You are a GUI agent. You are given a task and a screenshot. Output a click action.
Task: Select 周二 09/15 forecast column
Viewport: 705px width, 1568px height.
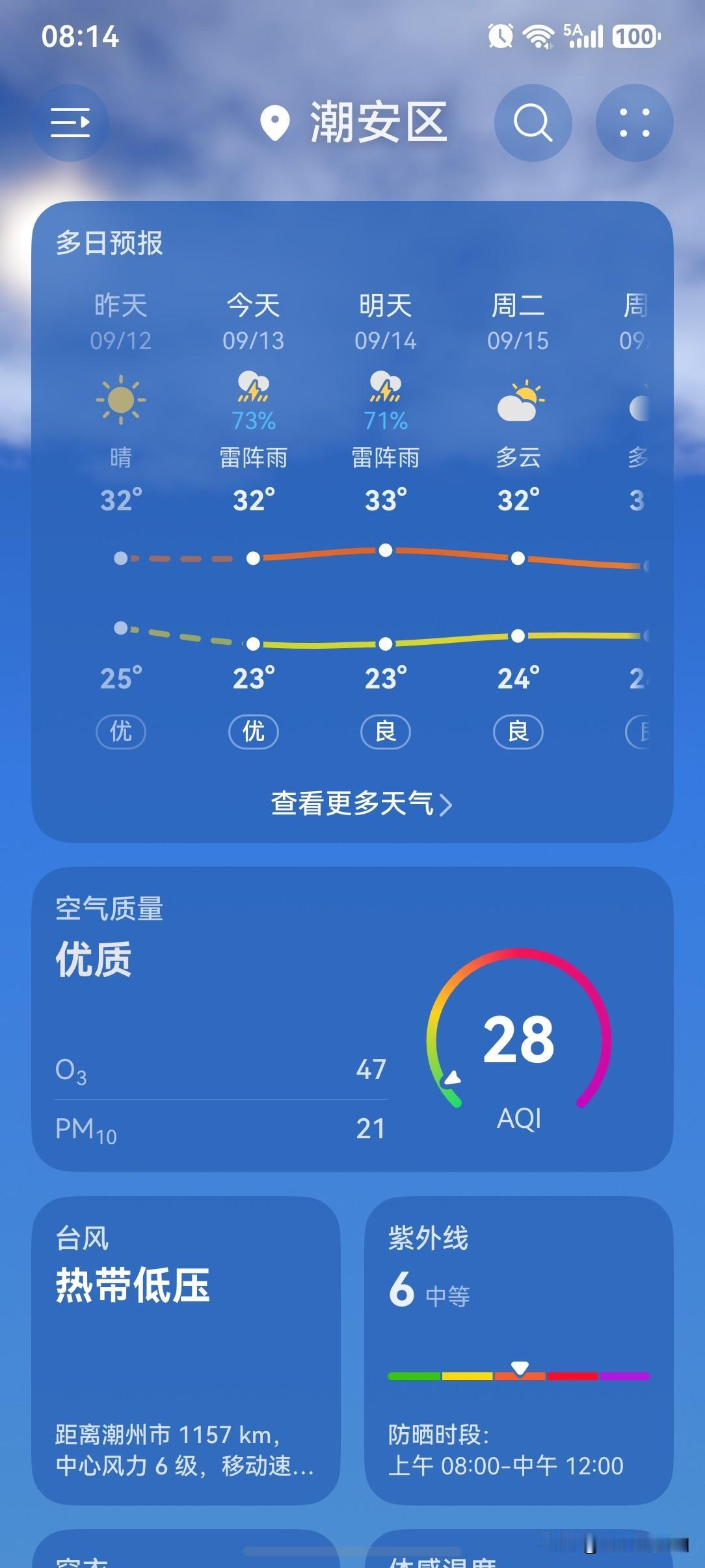coord(518,520)
